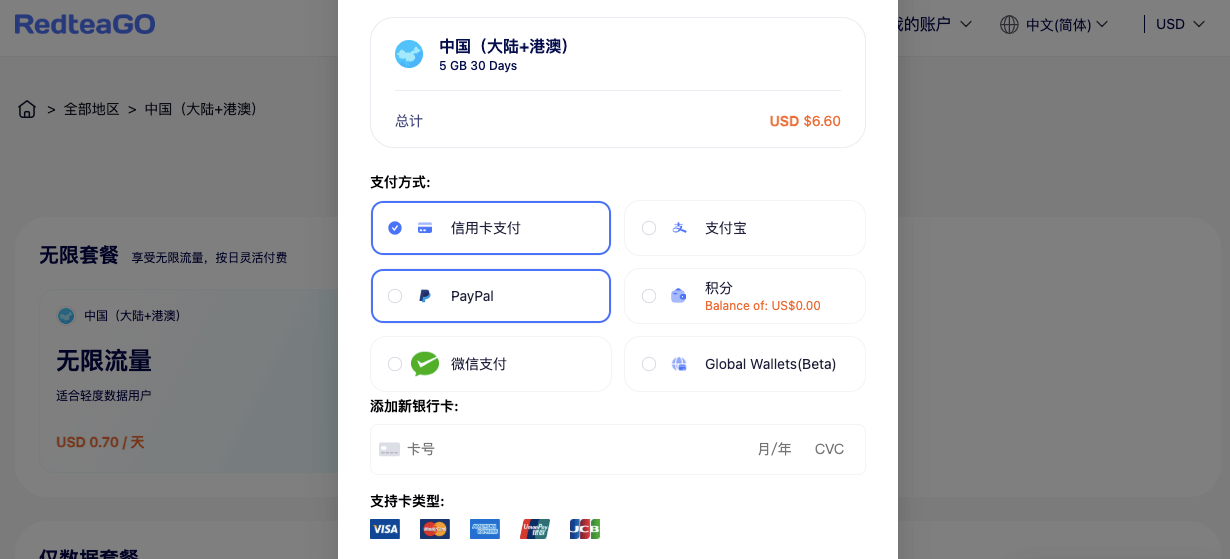The height and width of the screenshot is (559, 1230).
Task: Open the 中文(简体) language dropdown
Action: click(x=1055, y=24)
